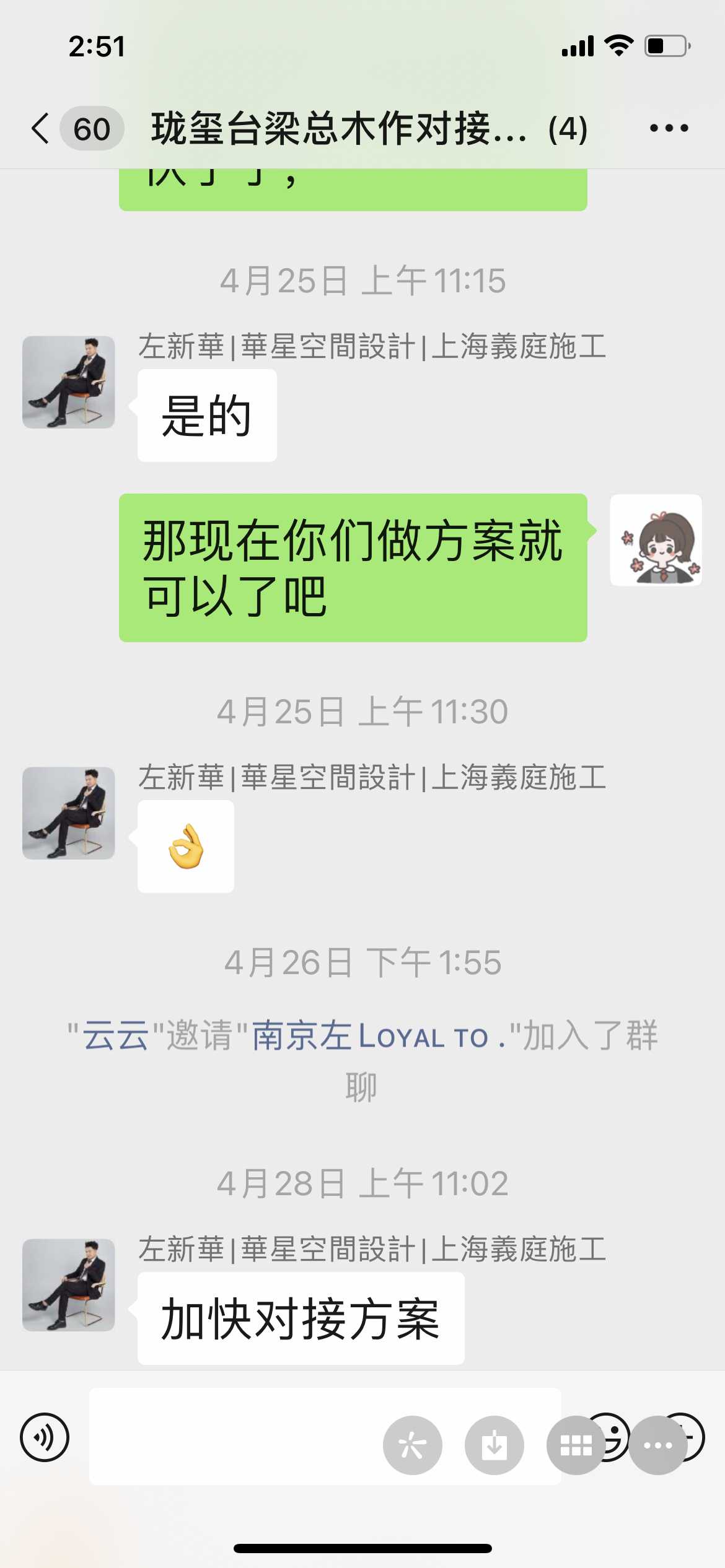Open the floating grid menu button

click(x=576, y=1445)
